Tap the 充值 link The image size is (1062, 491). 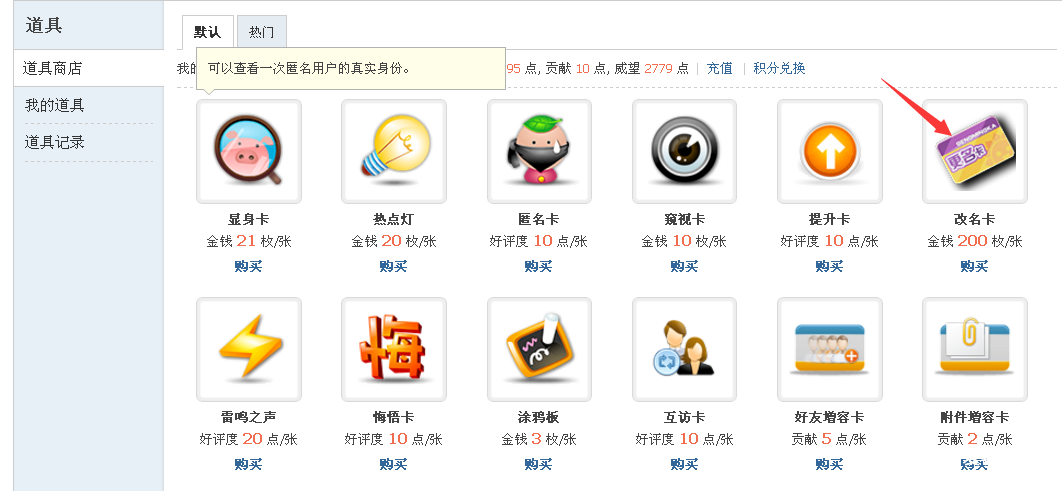720,68
